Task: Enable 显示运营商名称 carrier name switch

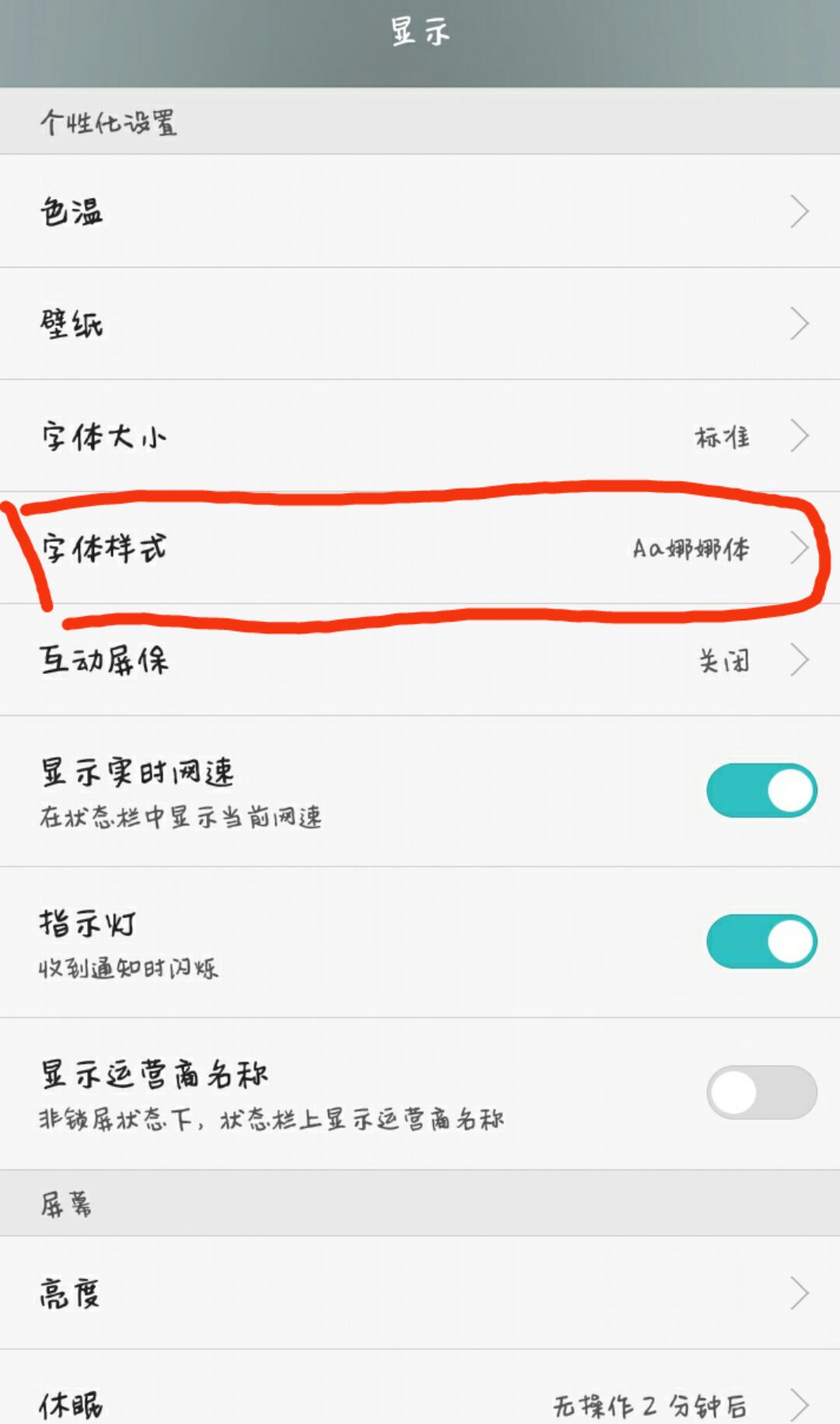Action: 761,1093
